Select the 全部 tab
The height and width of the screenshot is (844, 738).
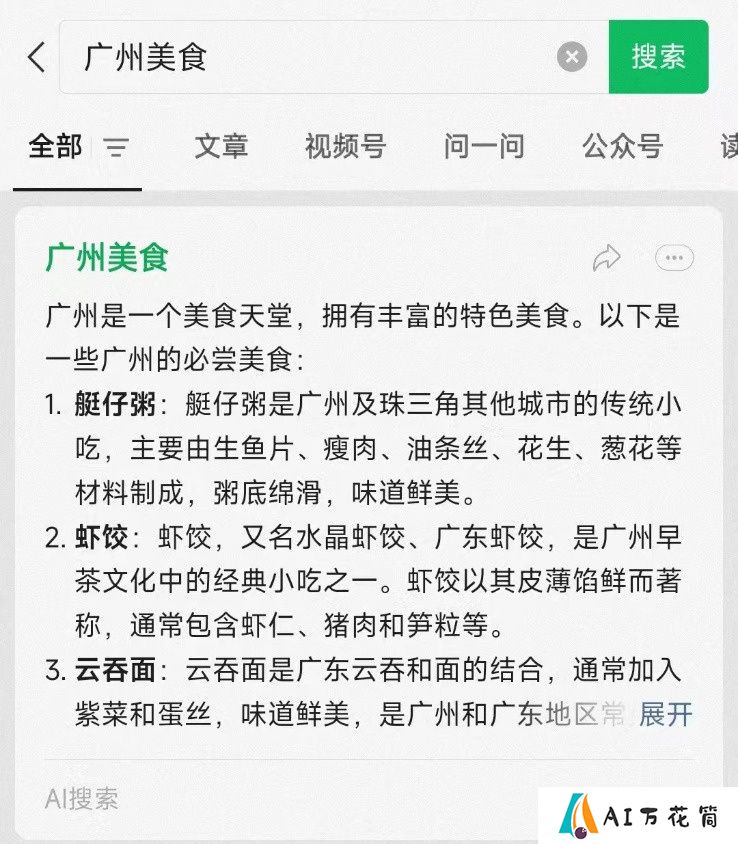coord(55,147)
